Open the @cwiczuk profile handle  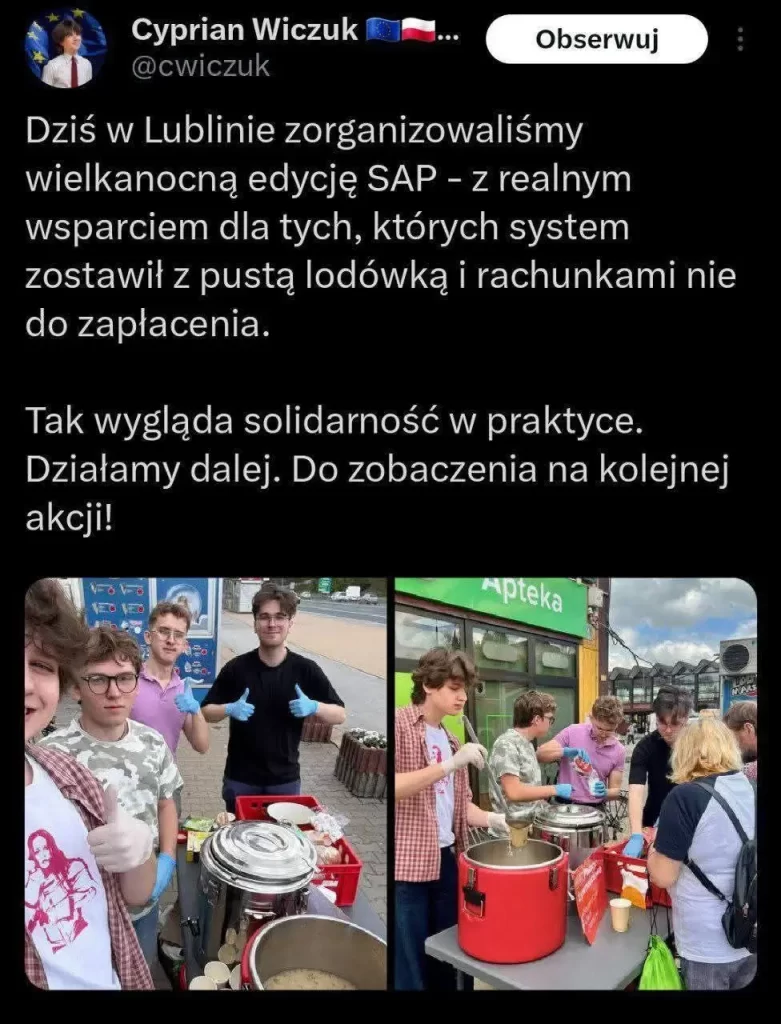click(201, 66)
